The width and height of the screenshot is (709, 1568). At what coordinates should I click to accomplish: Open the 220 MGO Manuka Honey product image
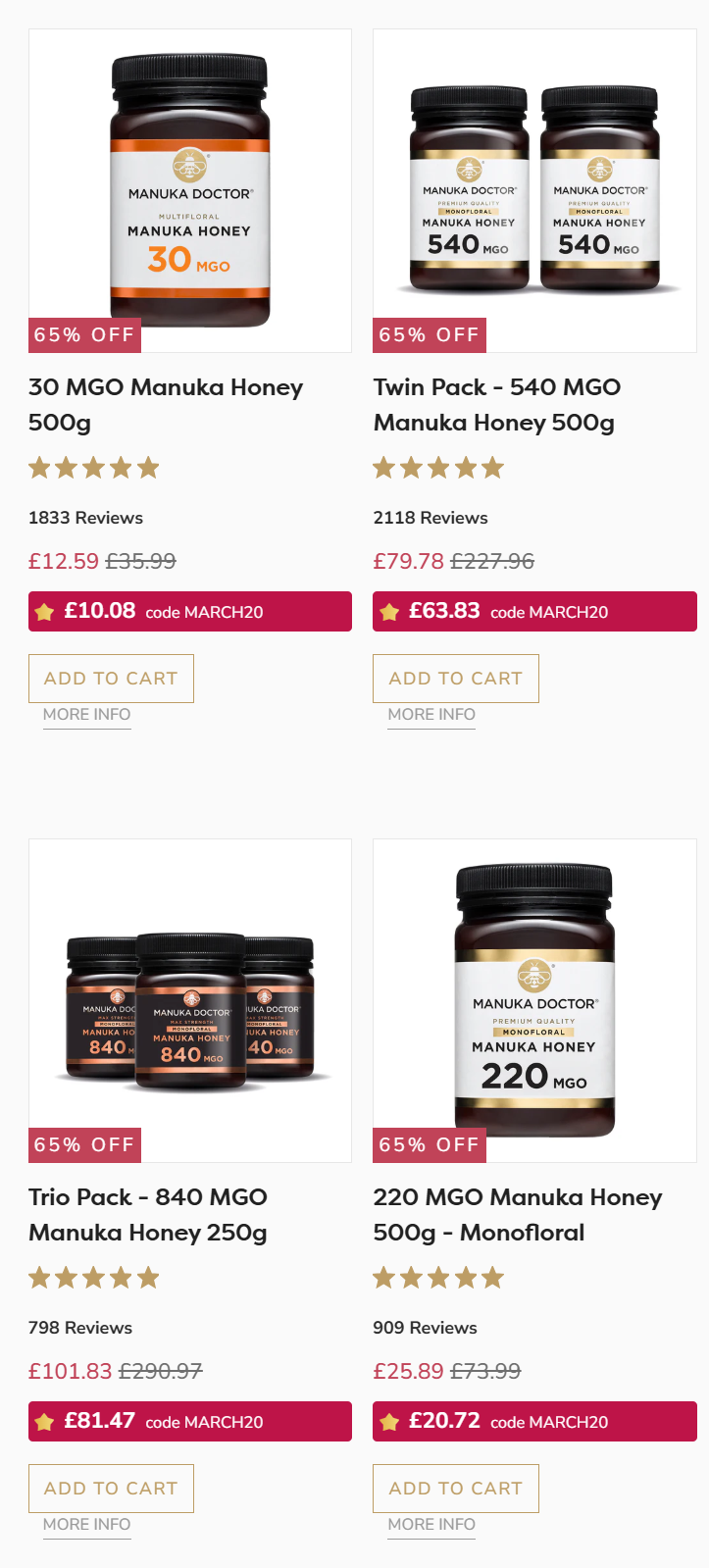coord(534,1000)
